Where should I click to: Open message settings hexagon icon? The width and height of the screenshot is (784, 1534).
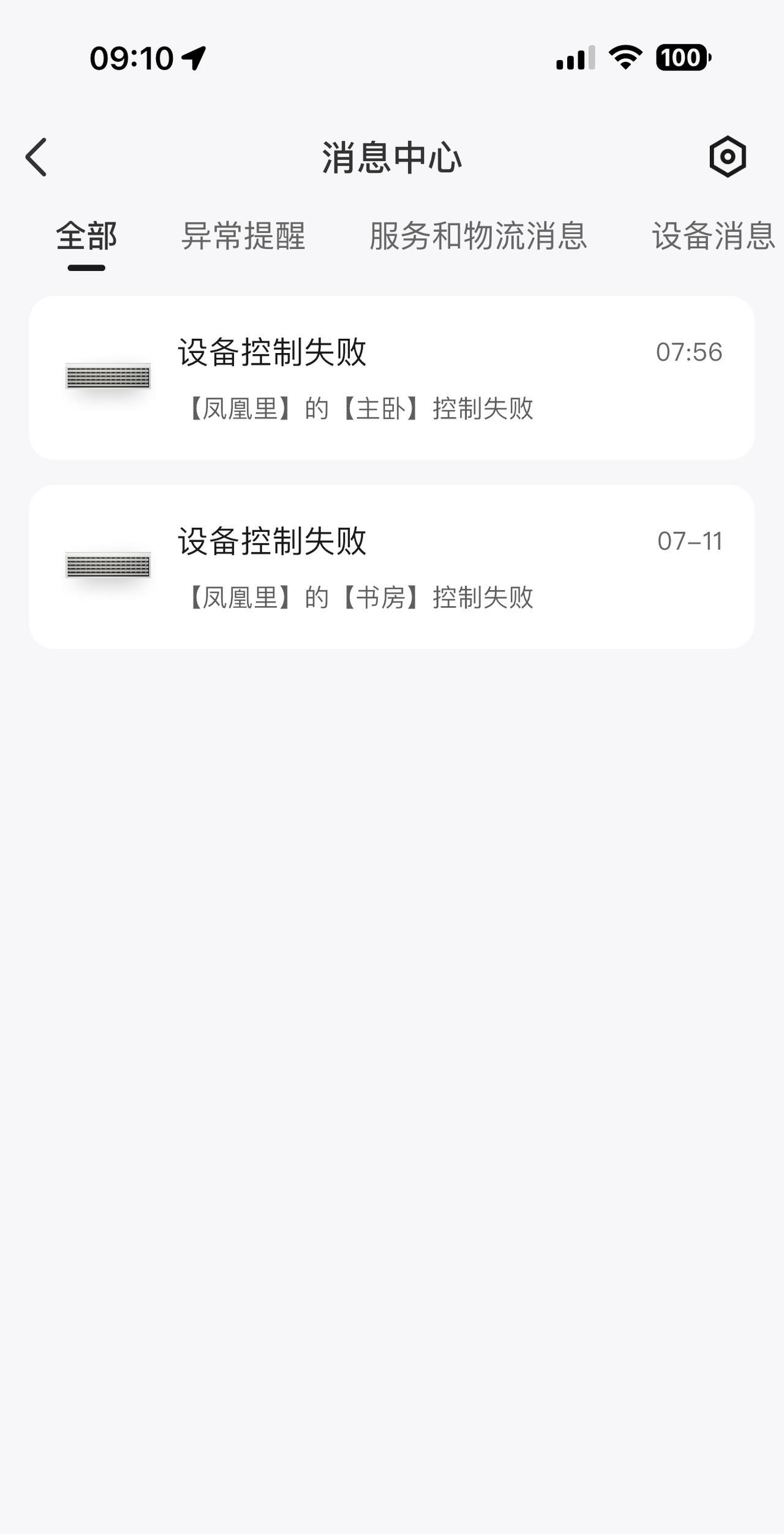tap(727, 157)
